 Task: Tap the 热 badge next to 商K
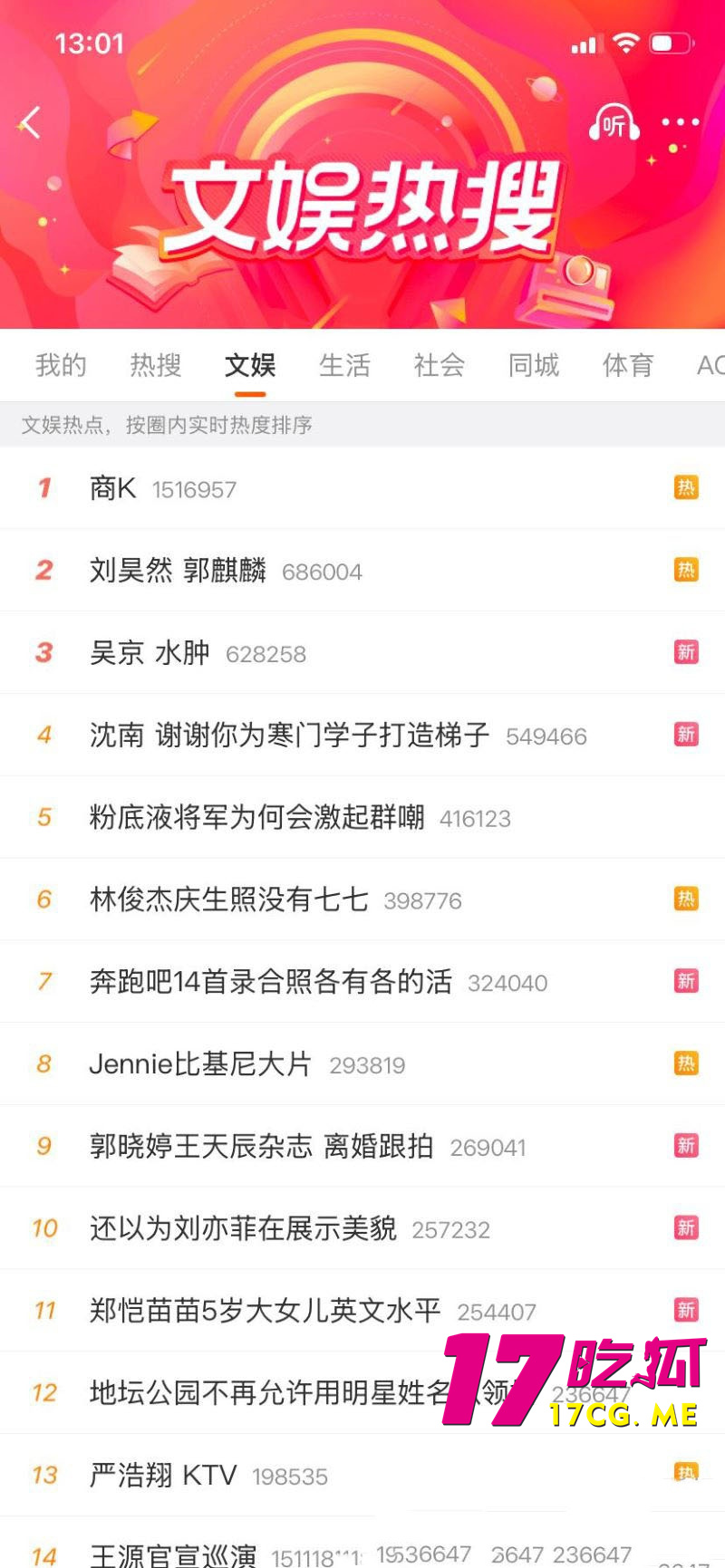(687, 487)
